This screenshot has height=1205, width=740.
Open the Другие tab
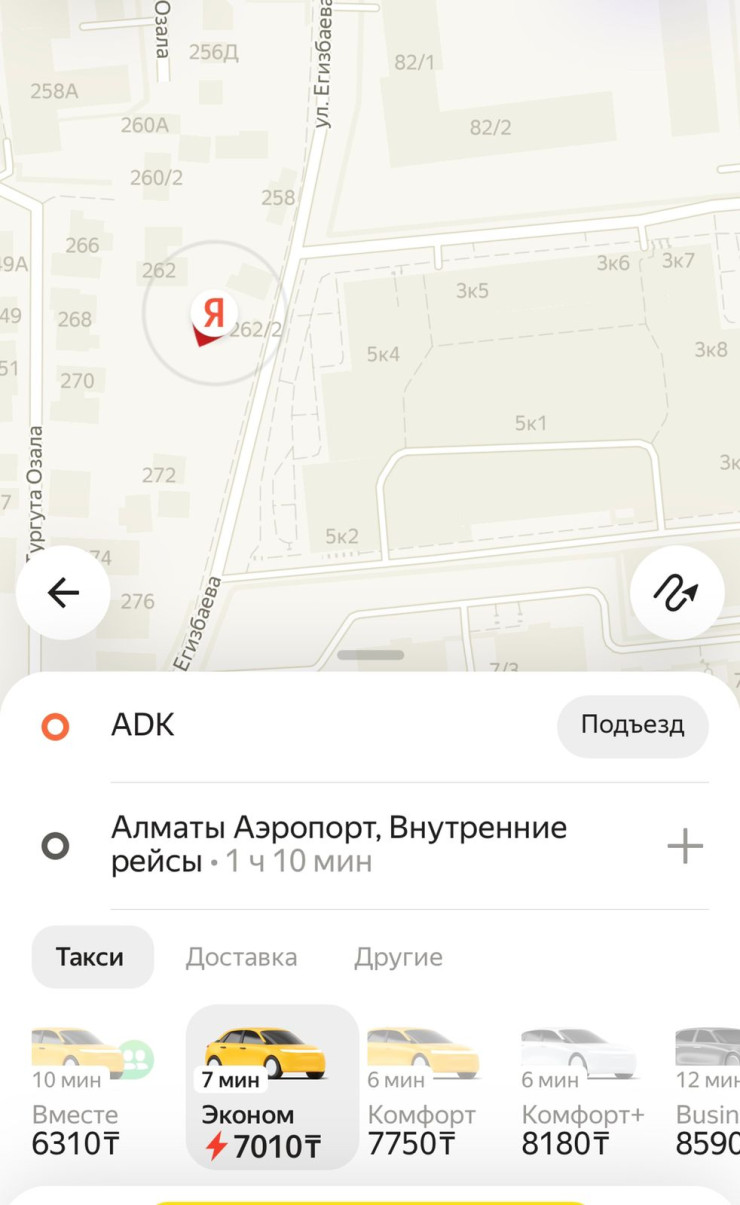click(x=398, y=957)
